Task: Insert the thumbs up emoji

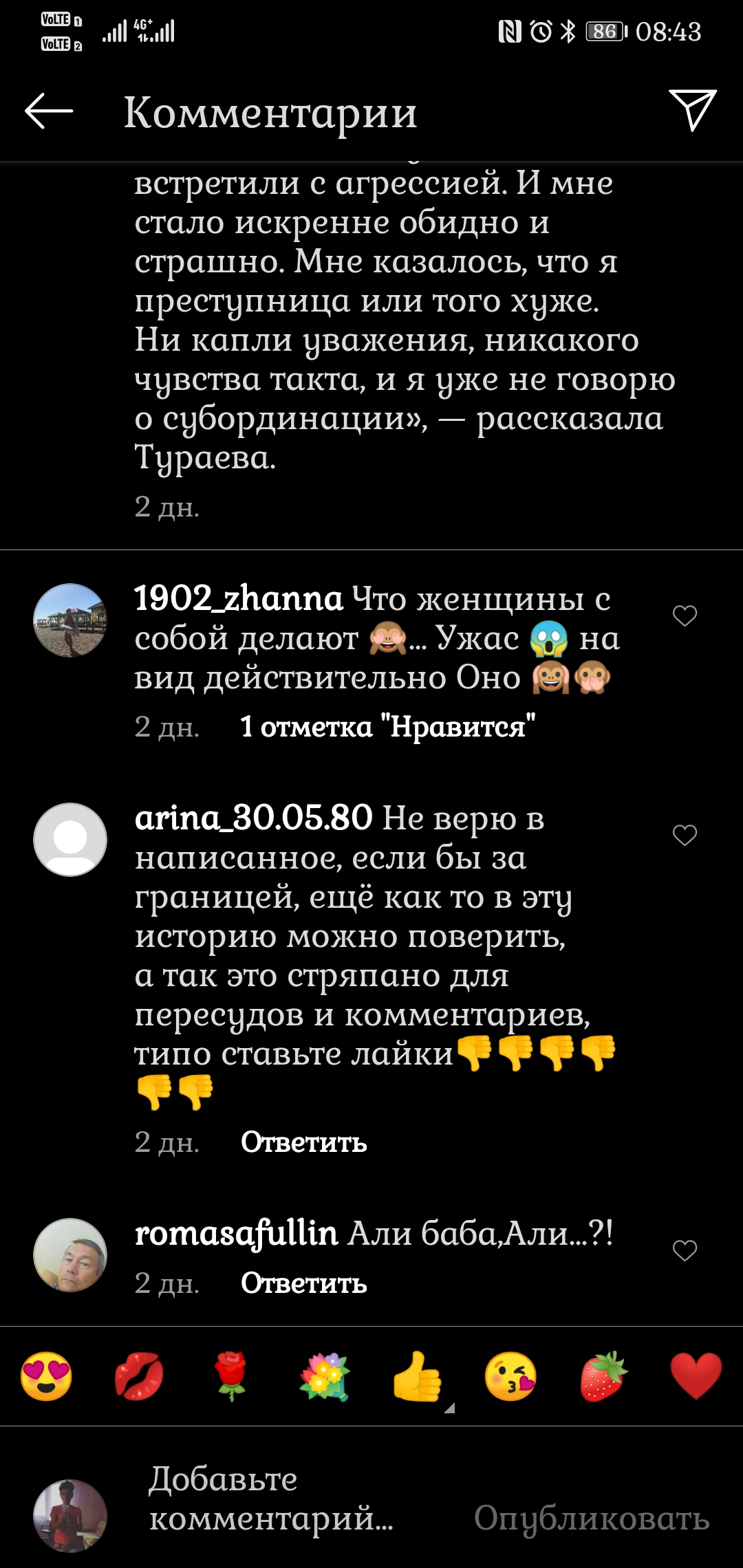Action: [x=417, y=1376]
